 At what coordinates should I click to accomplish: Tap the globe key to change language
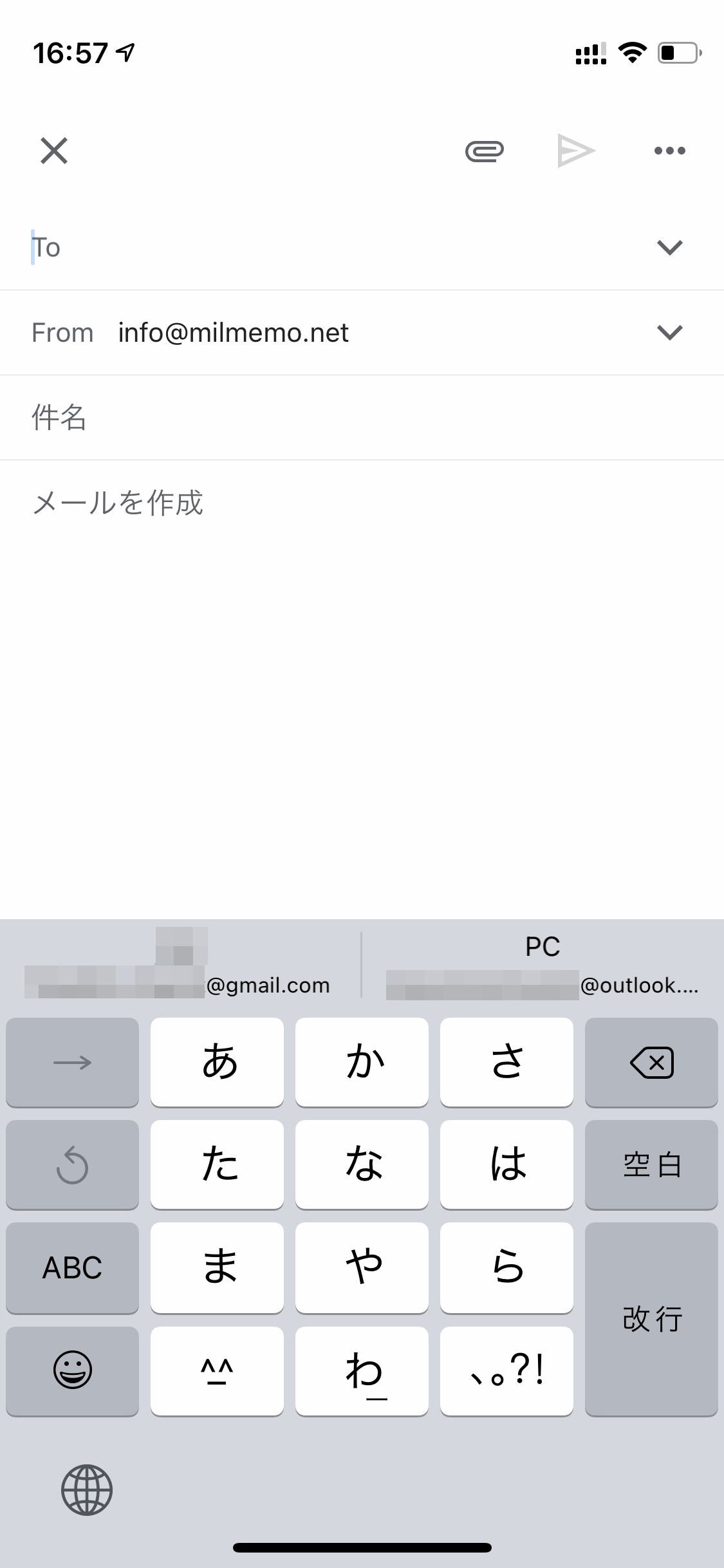click(x=86, y=1490)
